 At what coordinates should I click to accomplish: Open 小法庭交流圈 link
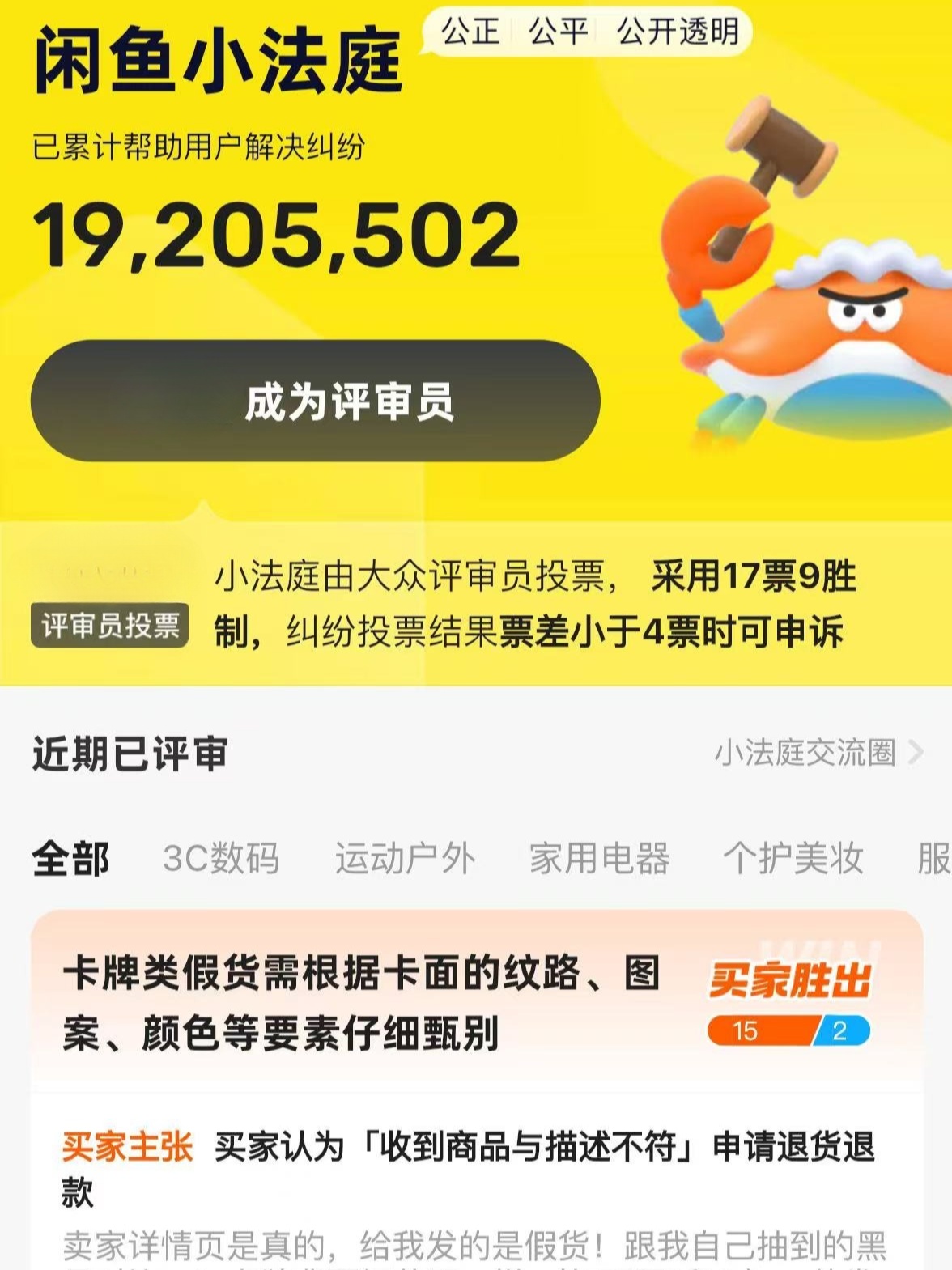click(x=818, y=753)
